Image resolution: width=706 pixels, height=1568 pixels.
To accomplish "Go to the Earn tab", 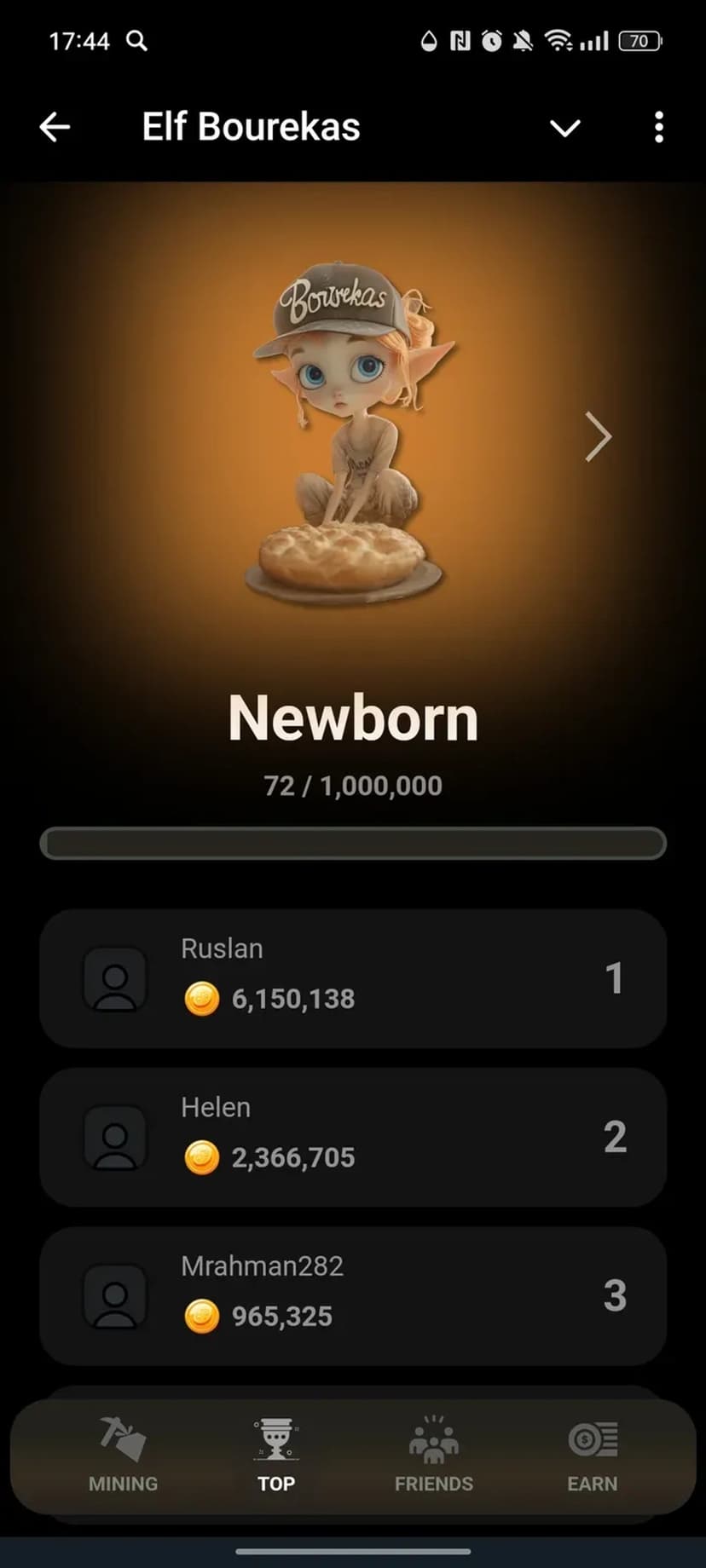I will click(592, 1456).
